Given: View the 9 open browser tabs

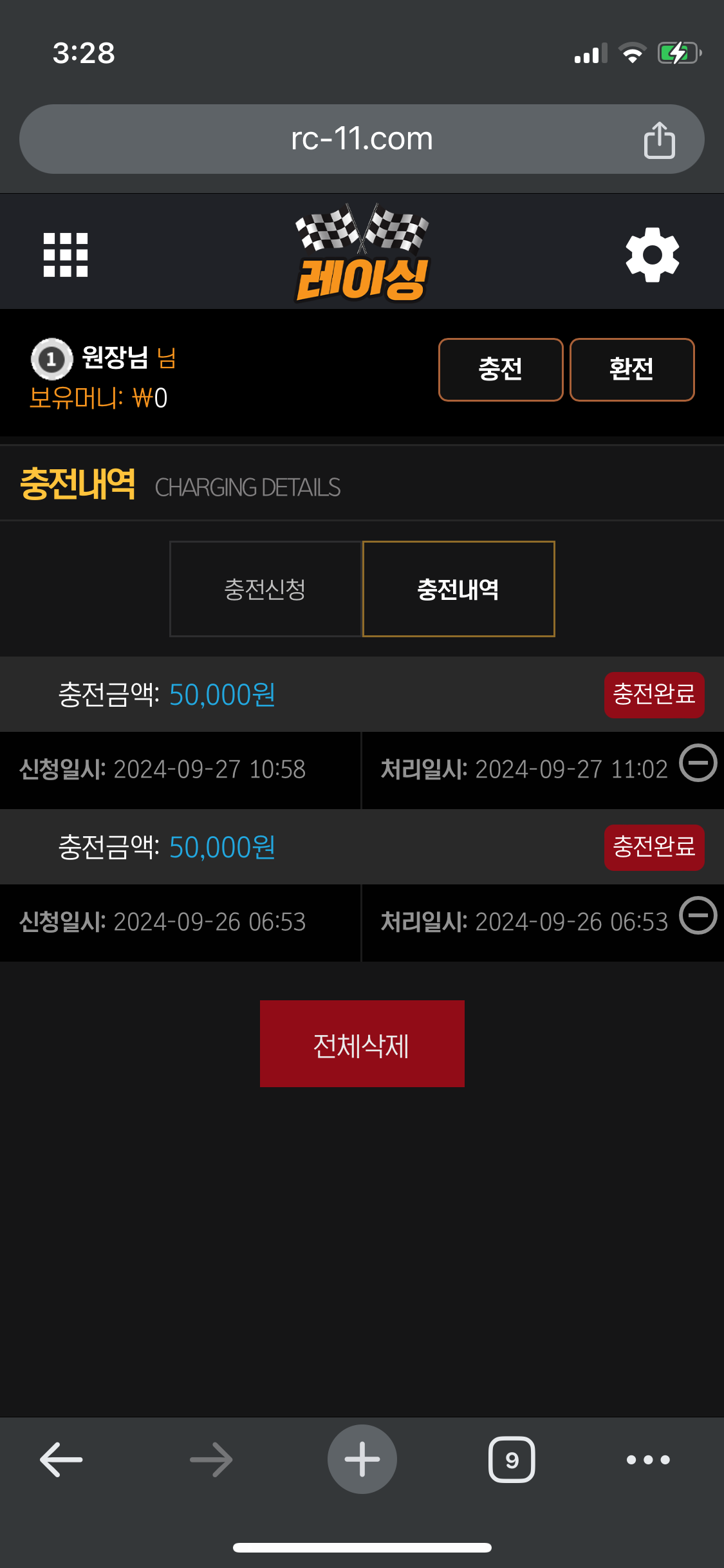Looking at the screenshot, I should point(512,1459).
